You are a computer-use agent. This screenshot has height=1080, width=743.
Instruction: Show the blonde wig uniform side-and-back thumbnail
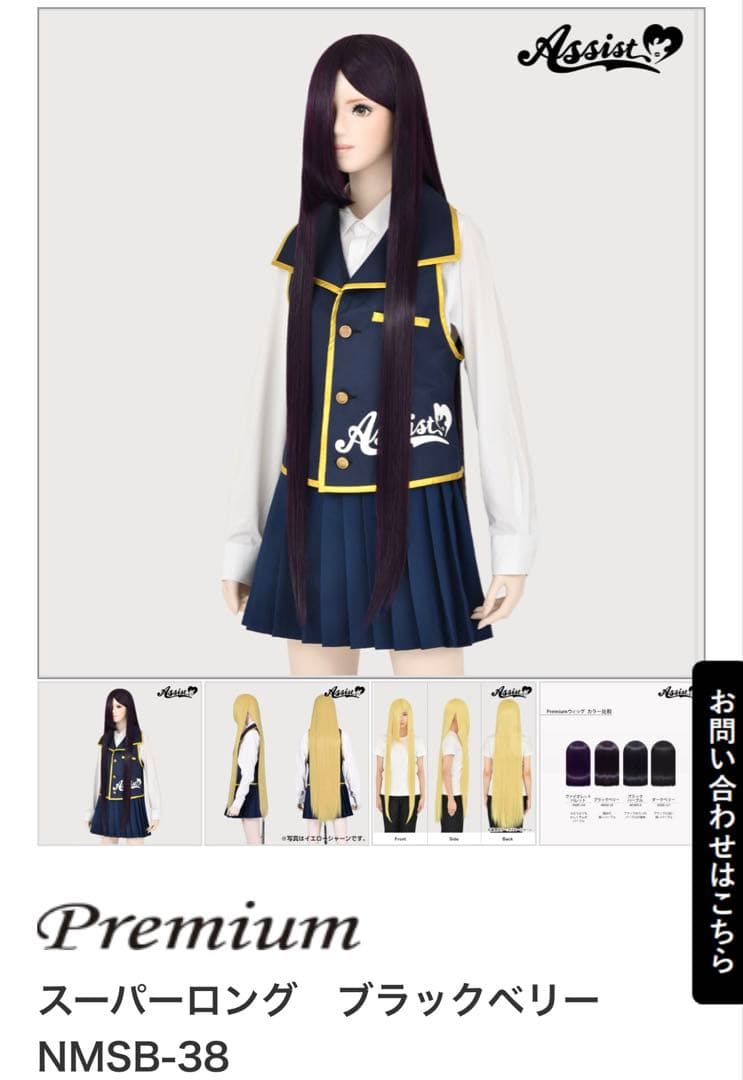coord(287,763)
